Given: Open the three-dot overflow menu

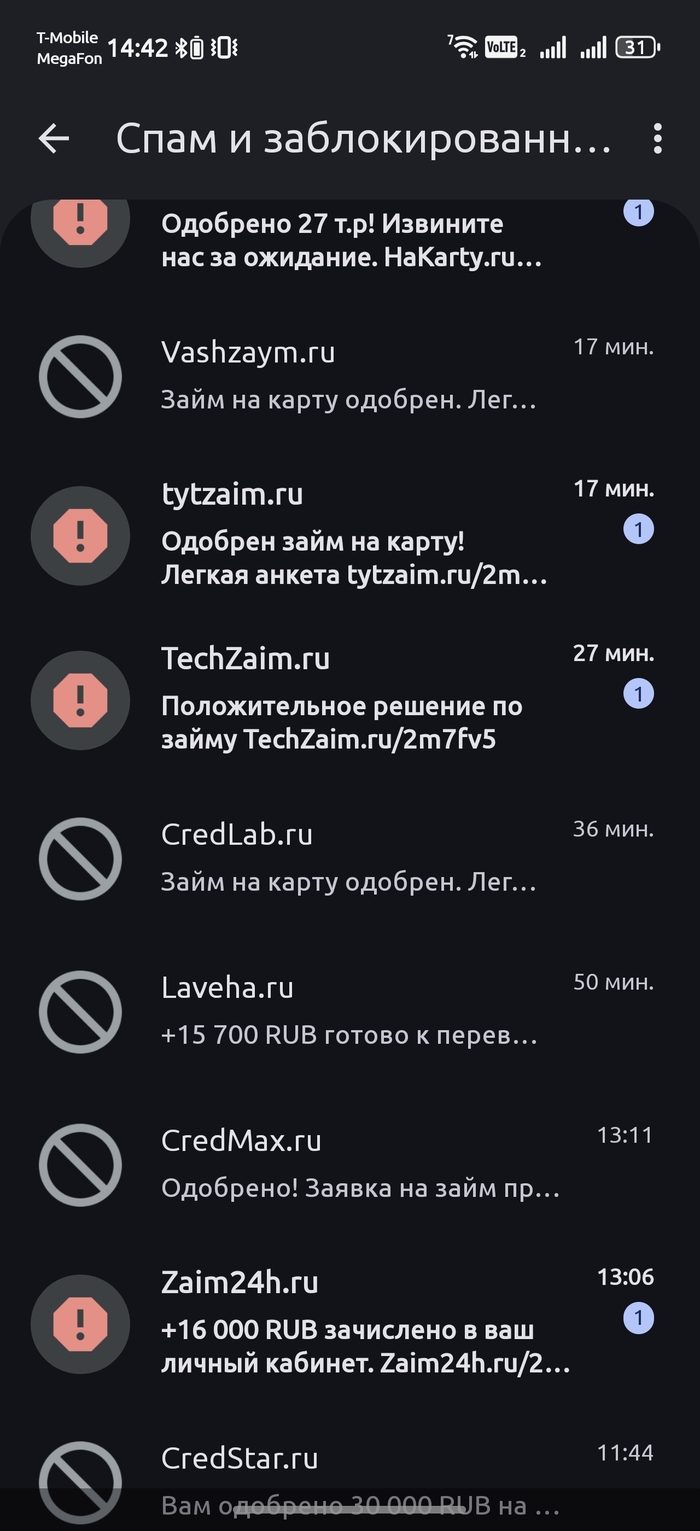Looking at the screenshot, I should coord(657,139).
